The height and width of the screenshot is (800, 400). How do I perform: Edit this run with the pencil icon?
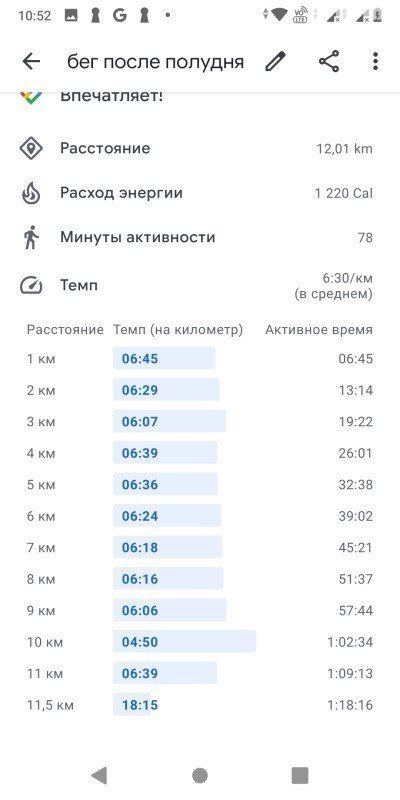click(276, 62)
